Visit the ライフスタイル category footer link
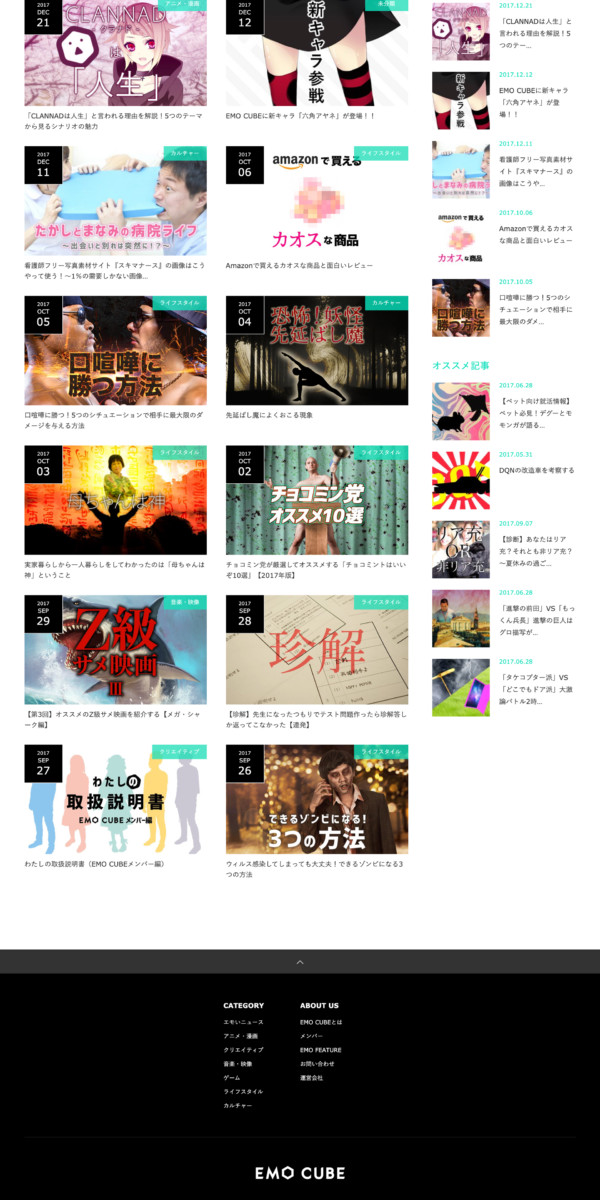This screenshot has height=1200, width=600. (243, 1091)
